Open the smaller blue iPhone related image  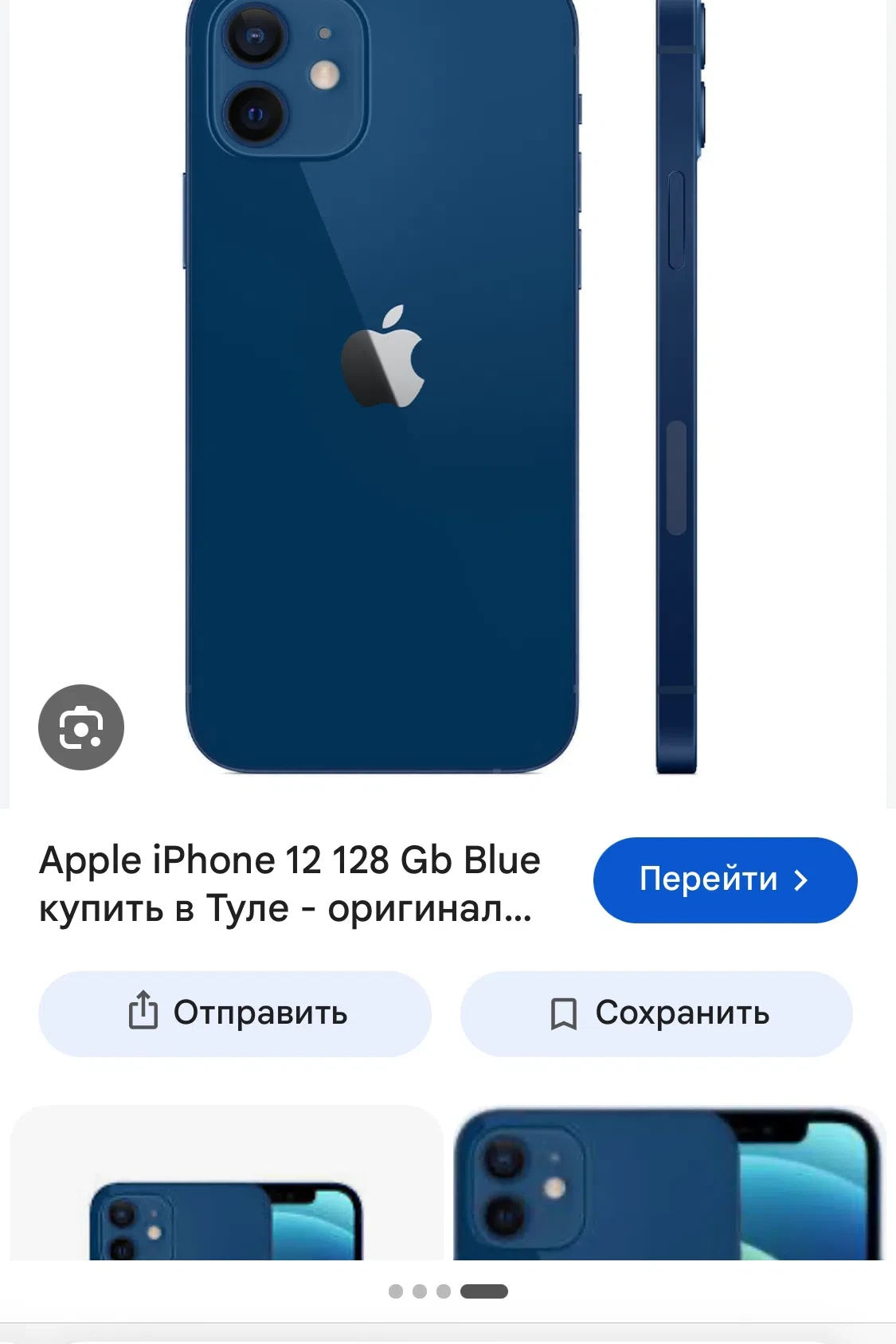[226, 1183]
